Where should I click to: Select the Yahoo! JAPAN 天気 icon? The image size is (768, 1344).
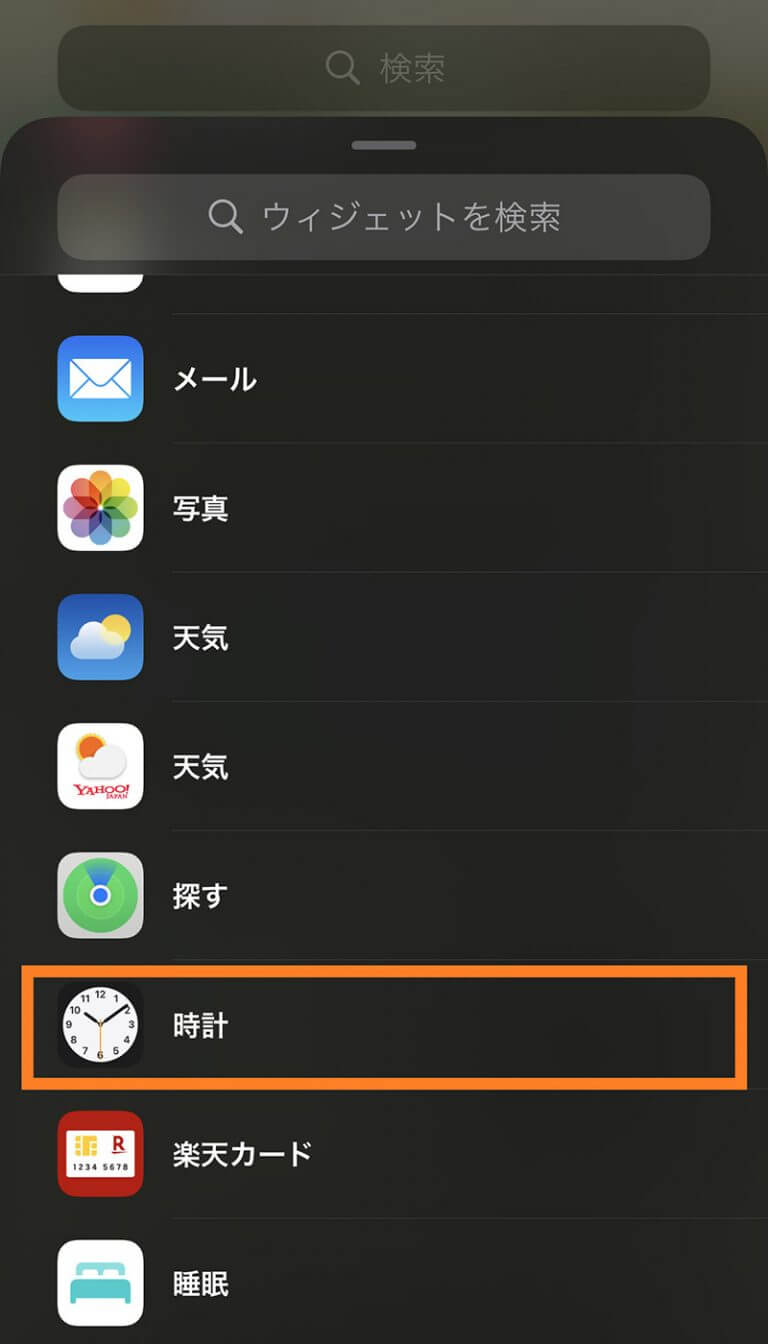coord(100,766)
